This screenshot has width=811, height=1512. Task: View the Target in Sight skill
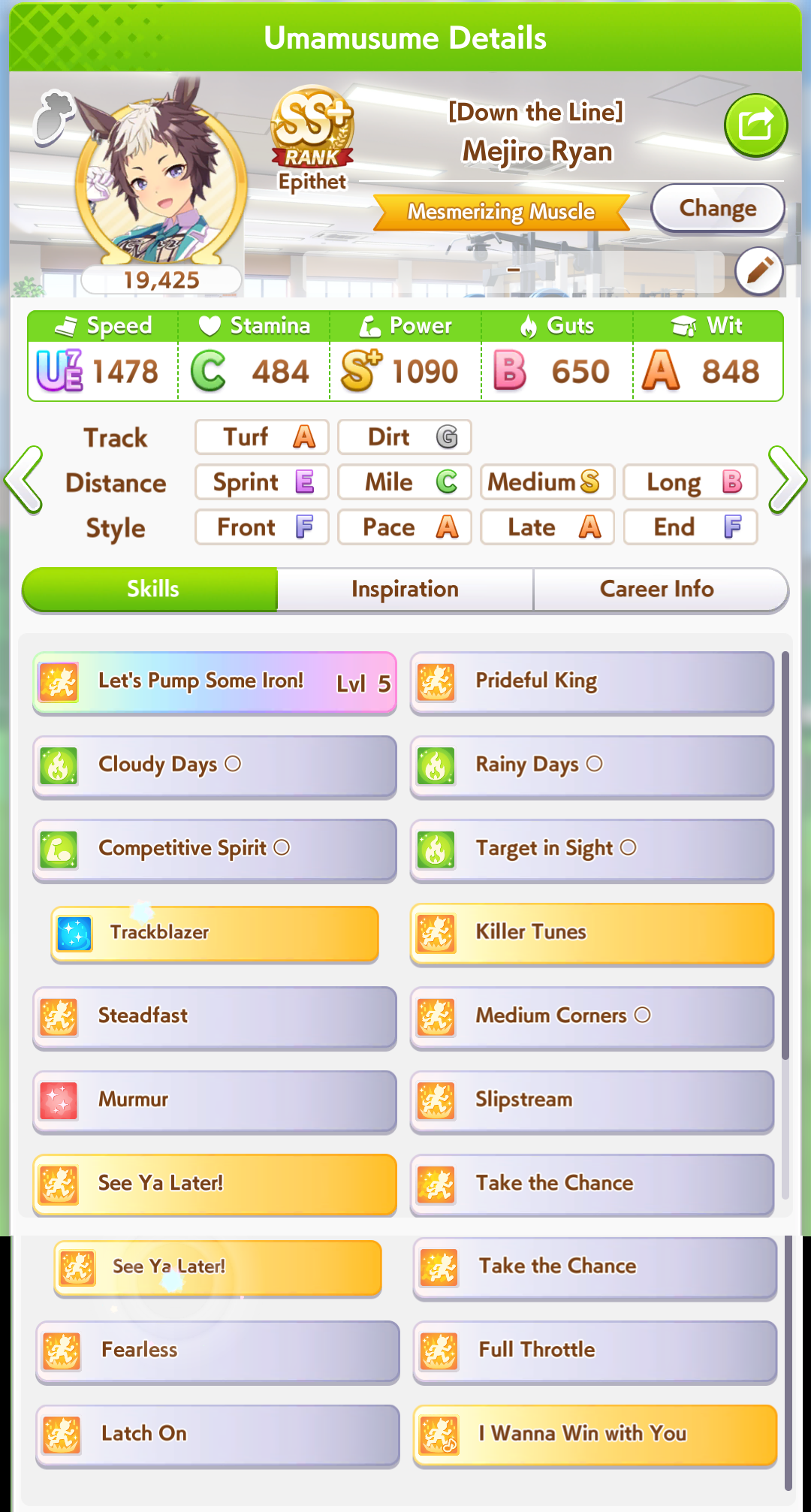pyautogui.click(x=592, y=850)
